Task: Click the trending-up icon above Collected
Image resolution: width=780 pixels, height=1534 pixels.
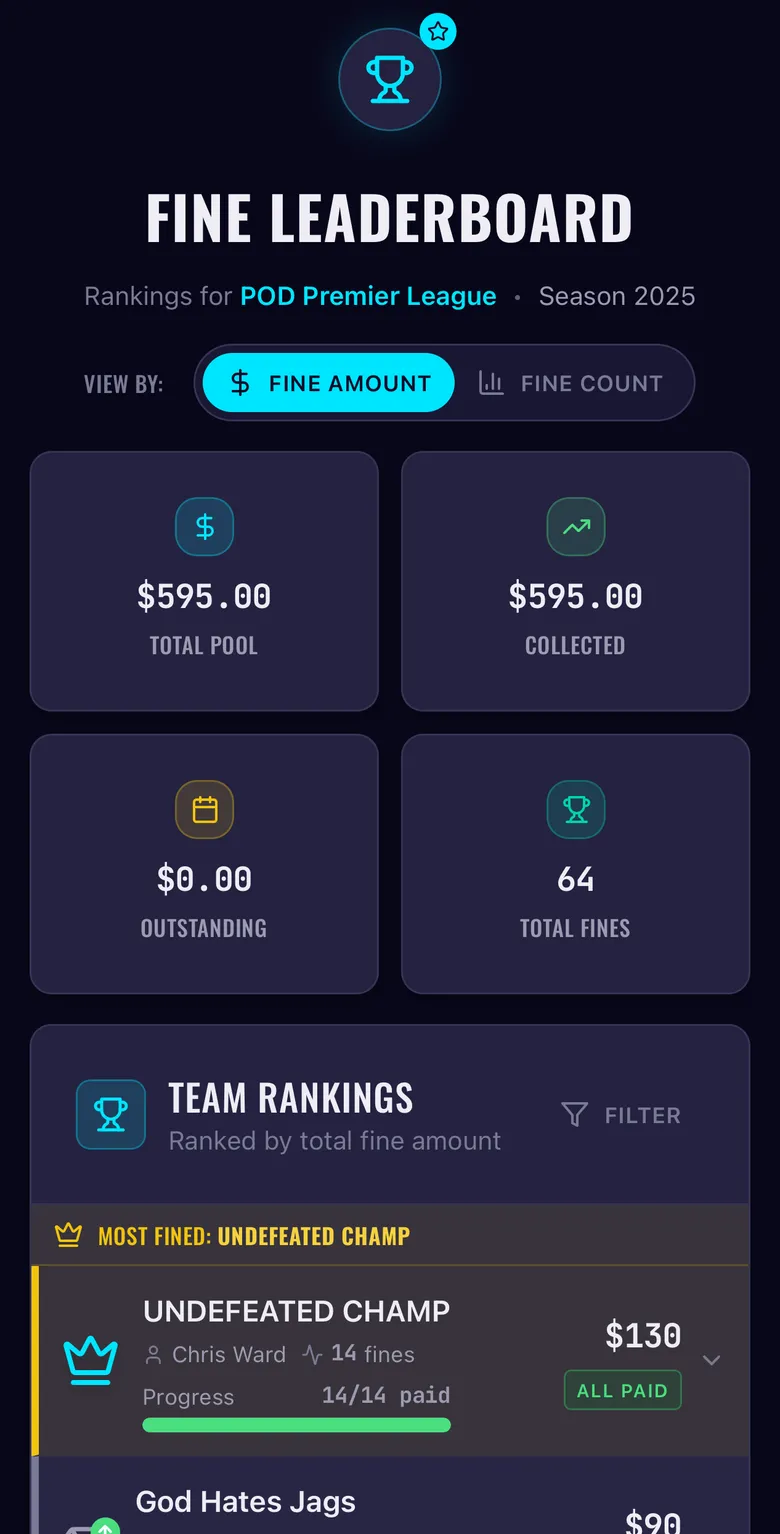Action: click(576, 527)
